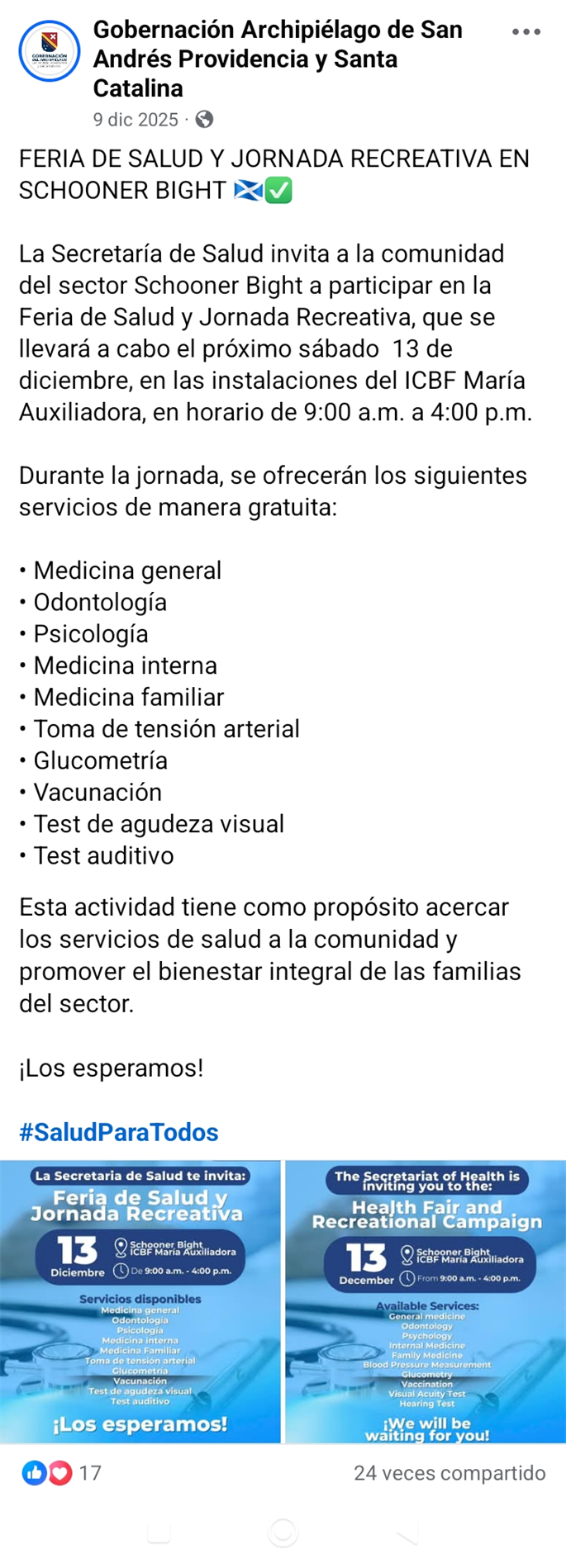Screen dimensions: 571x1568
Task: View who shared this post 24 times
Action: (450, 1473)
